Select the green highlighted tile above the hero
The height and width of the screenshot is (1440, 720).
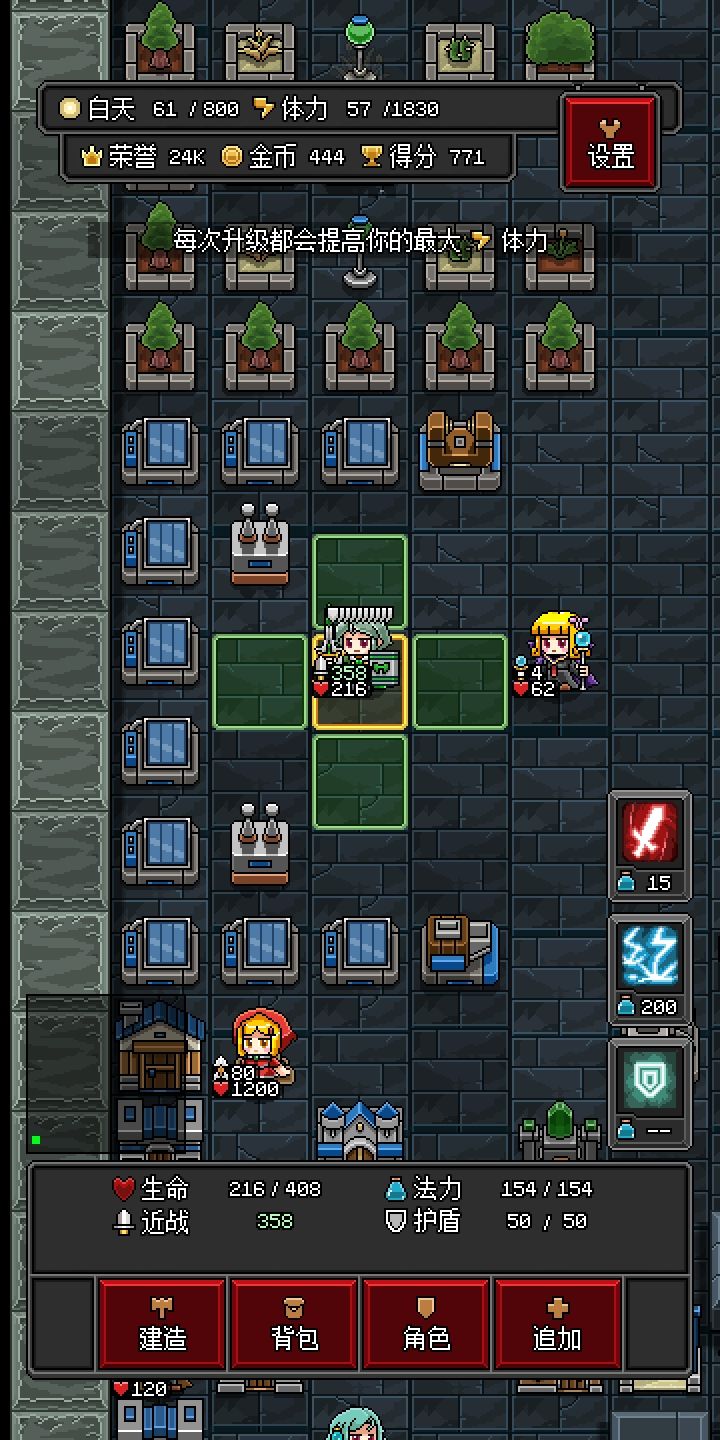360,580
